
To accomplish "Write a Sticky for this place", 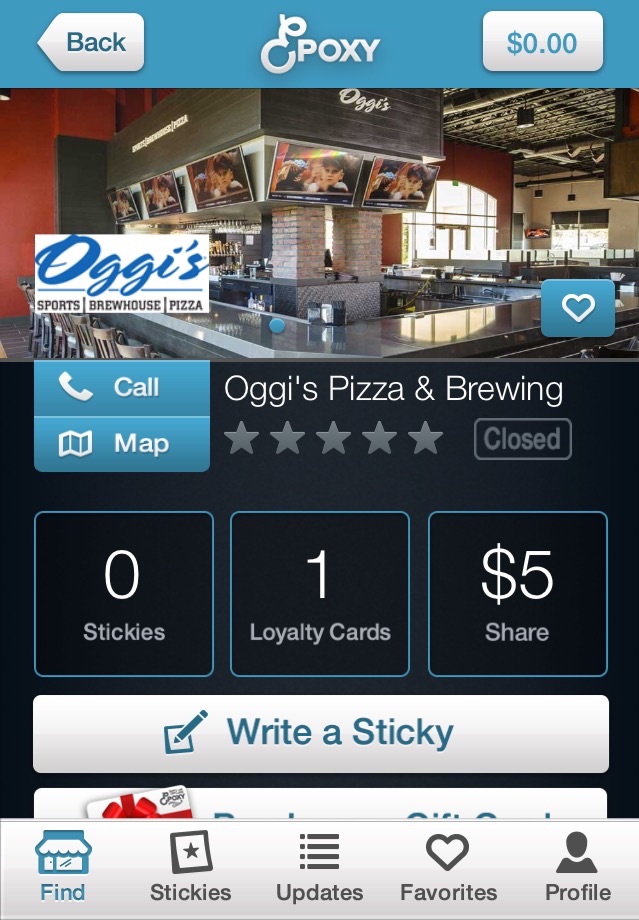I will point(320,734).
